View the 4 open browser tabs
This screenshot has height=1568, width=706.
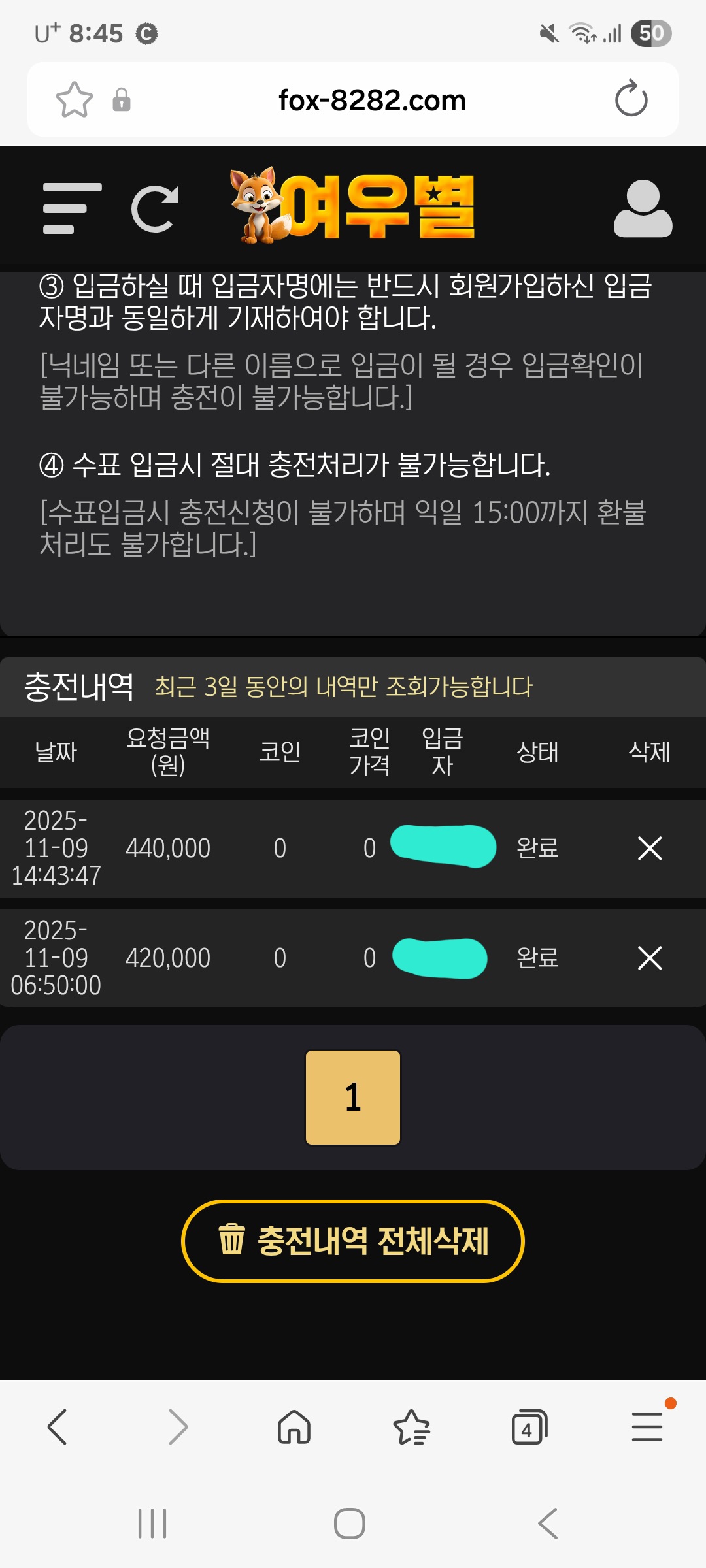[x=528, y=1428]
